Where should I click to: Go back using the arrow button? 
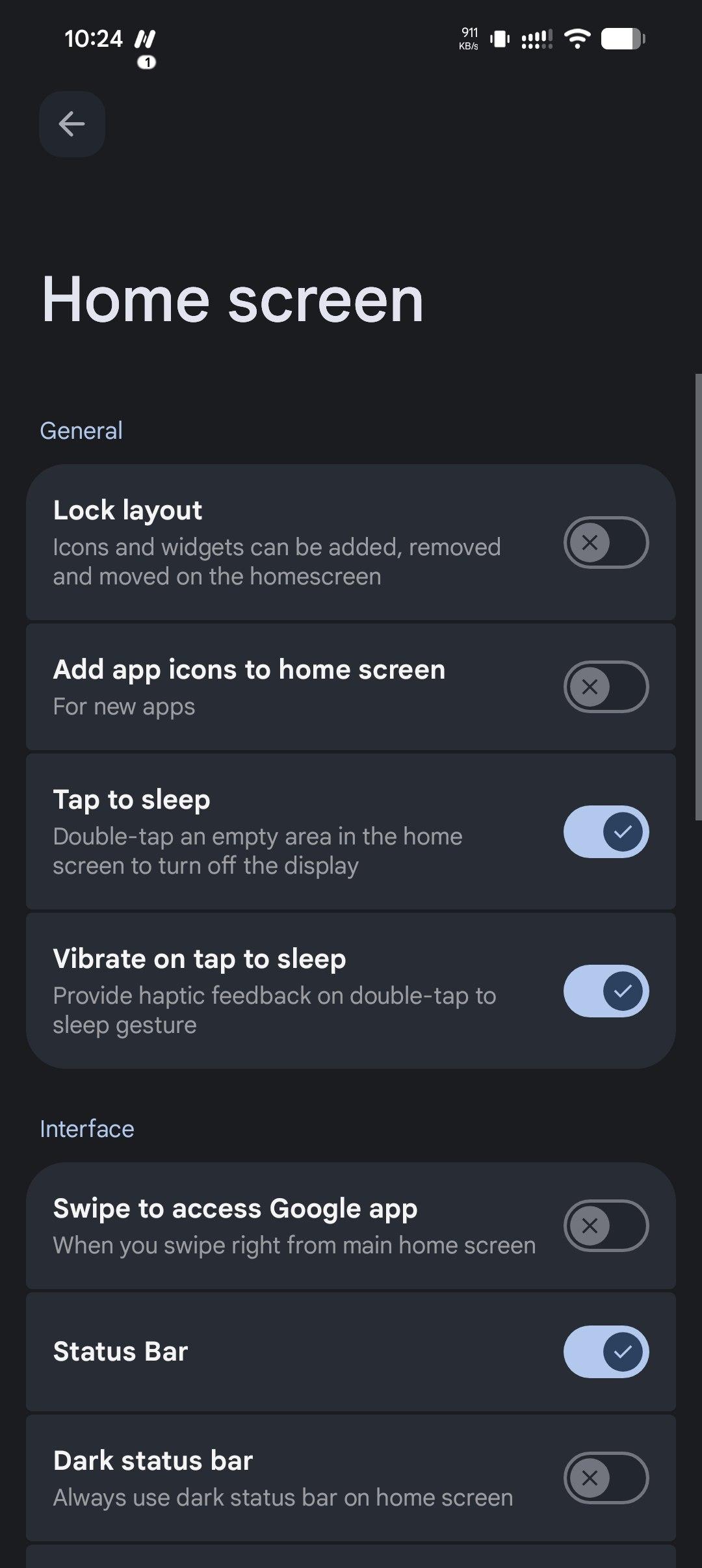click(71, 124)
